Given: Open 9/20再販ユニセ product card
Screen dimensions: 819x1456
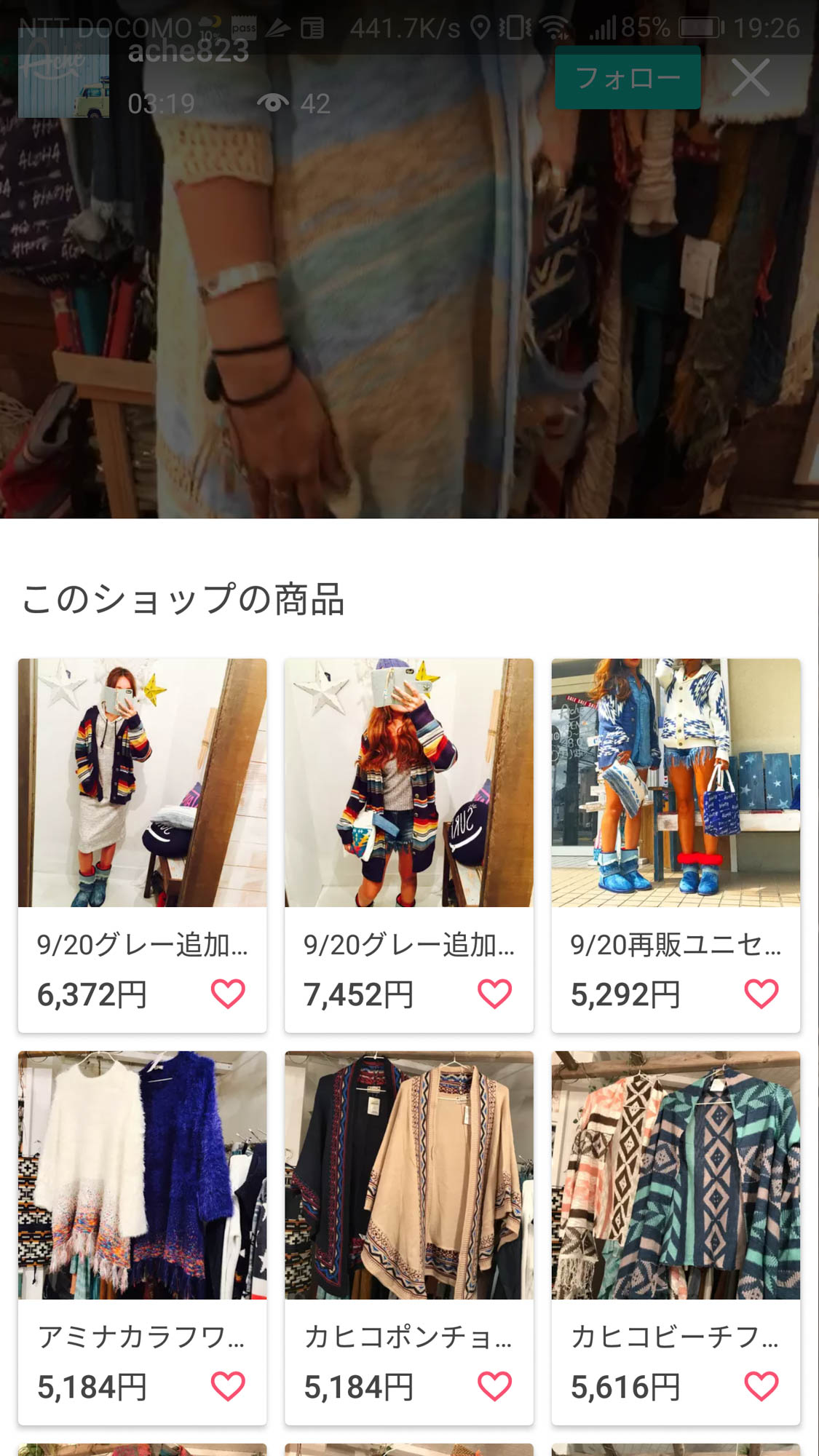Looking at the screenshot, I should (676, 783).
